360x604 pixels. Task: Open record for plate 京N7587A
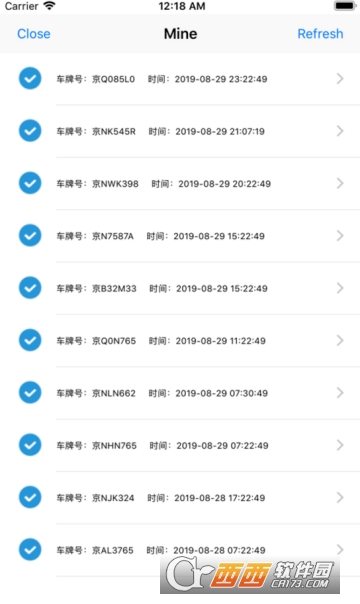(180, 236)
